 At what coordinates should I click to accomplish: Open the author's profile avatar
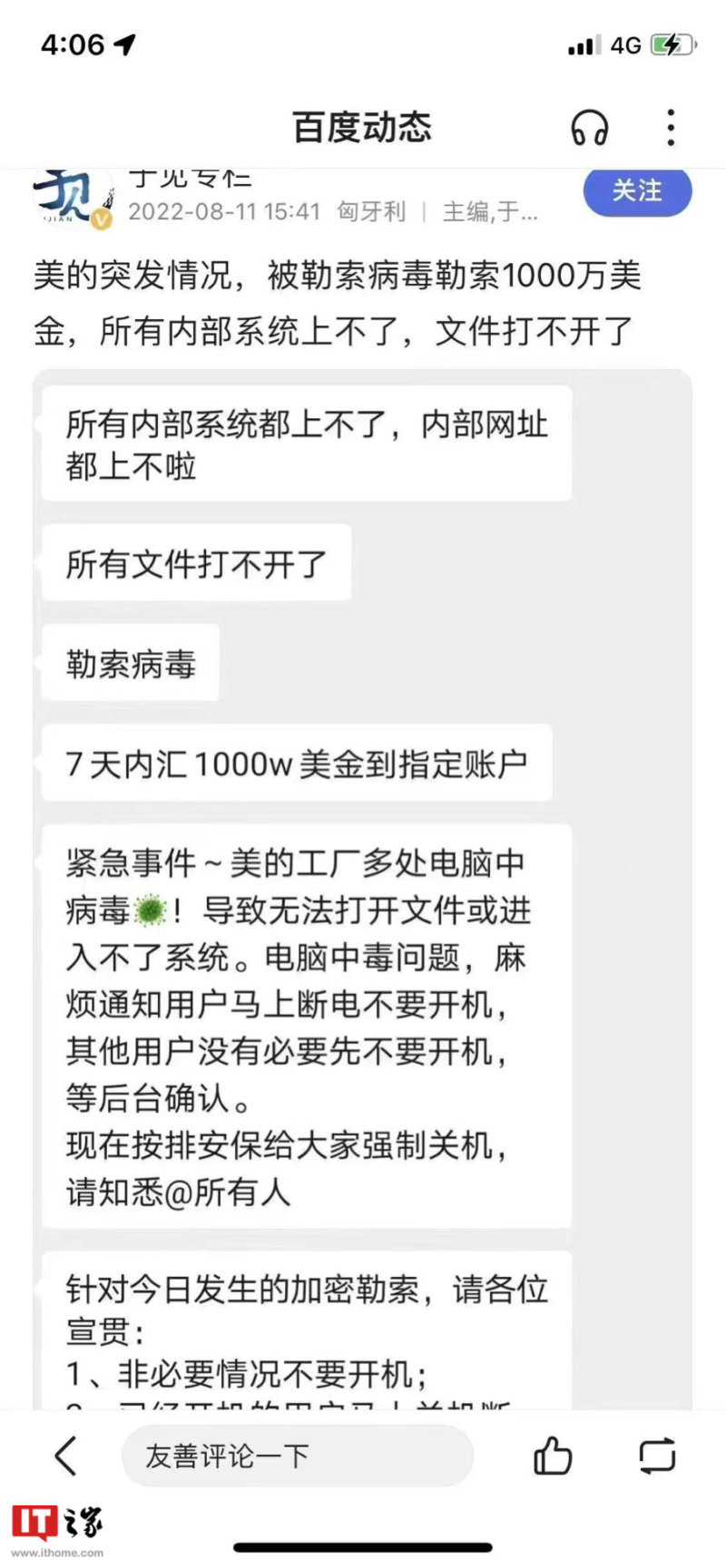[x=73, y=200]
